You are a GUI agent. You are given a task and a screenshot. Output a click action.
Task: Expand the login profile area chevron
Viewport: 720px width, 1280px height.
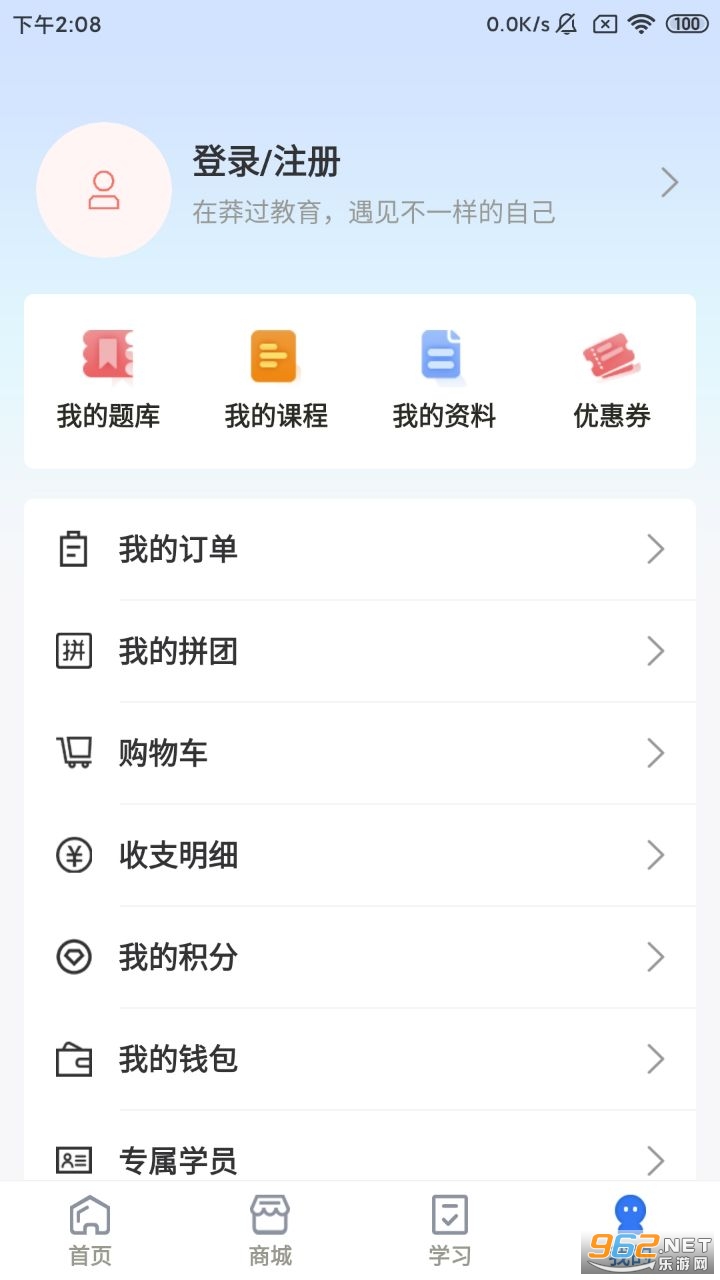pyautogui.click(x=670, y=183)
